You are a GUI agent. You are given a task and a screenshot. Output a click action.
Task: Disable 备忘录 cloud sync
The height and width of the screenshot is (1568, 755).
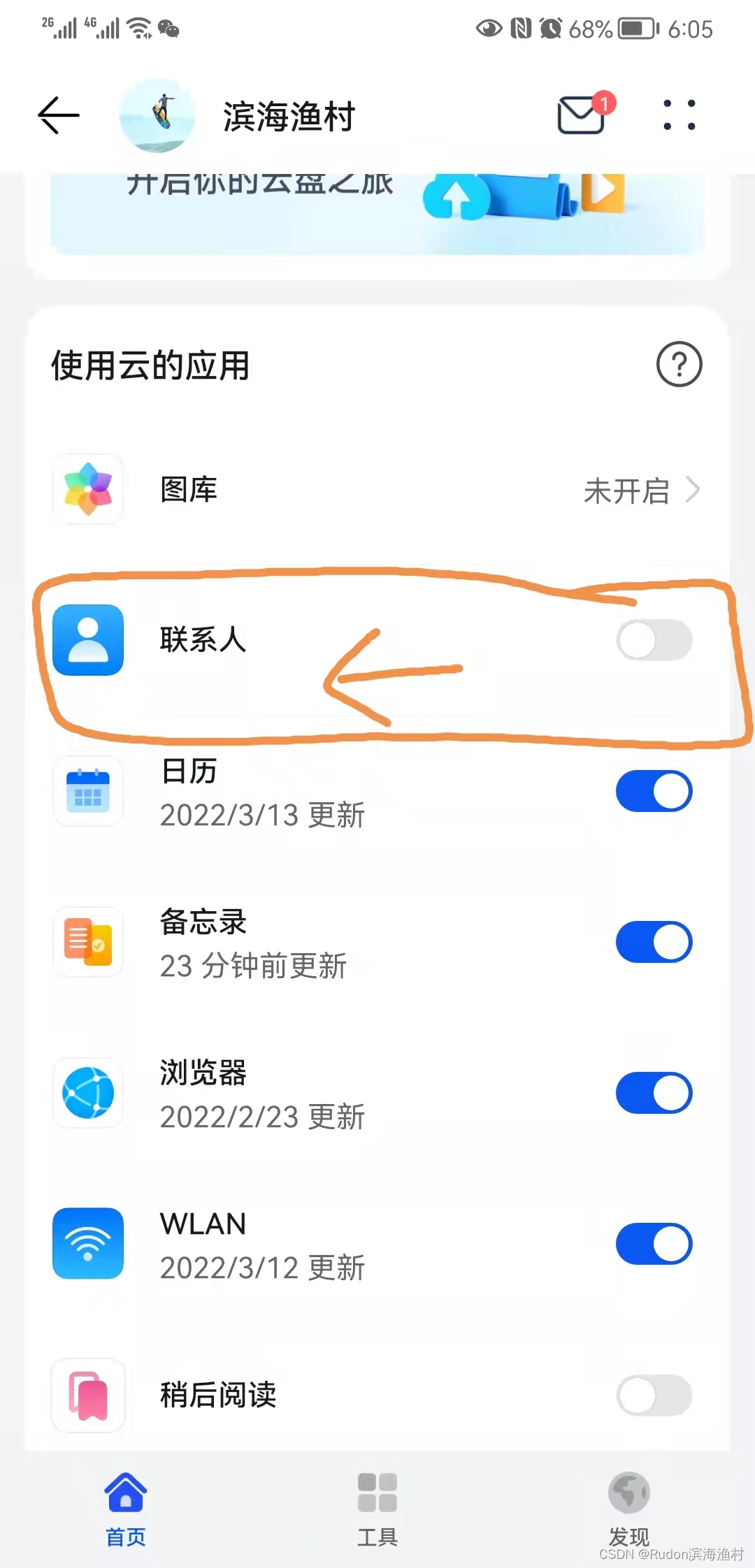click(x=654, y=942)
